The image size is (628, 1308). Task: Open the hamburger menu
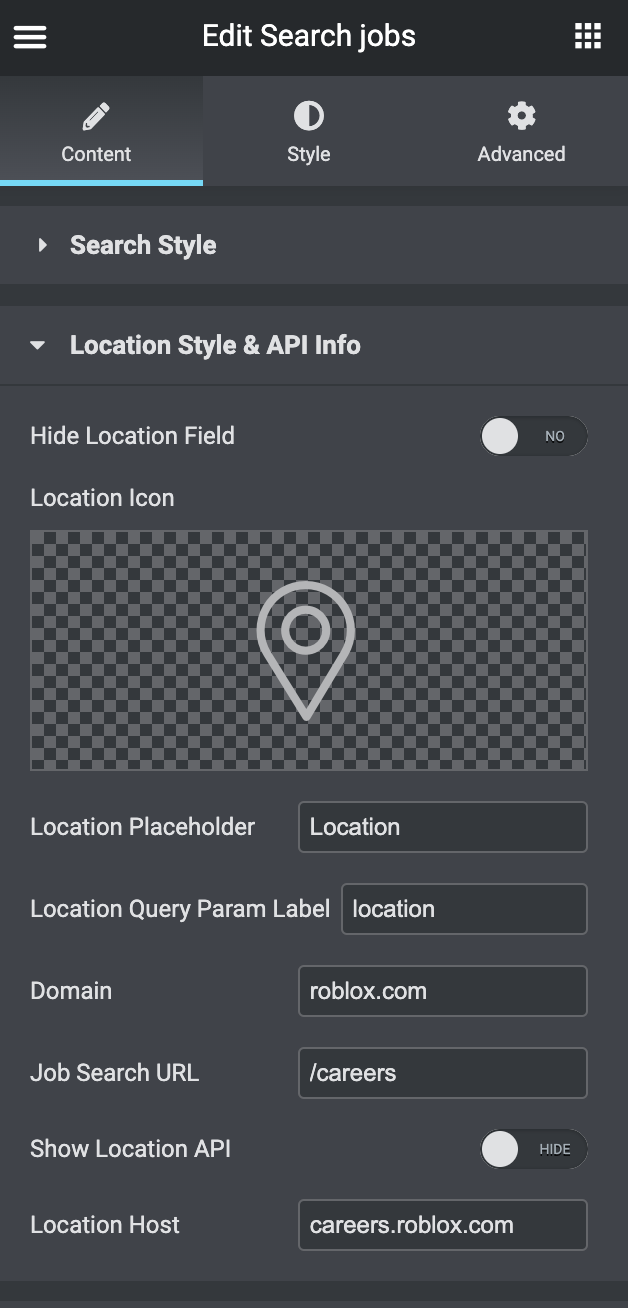(x=30, y=37)
